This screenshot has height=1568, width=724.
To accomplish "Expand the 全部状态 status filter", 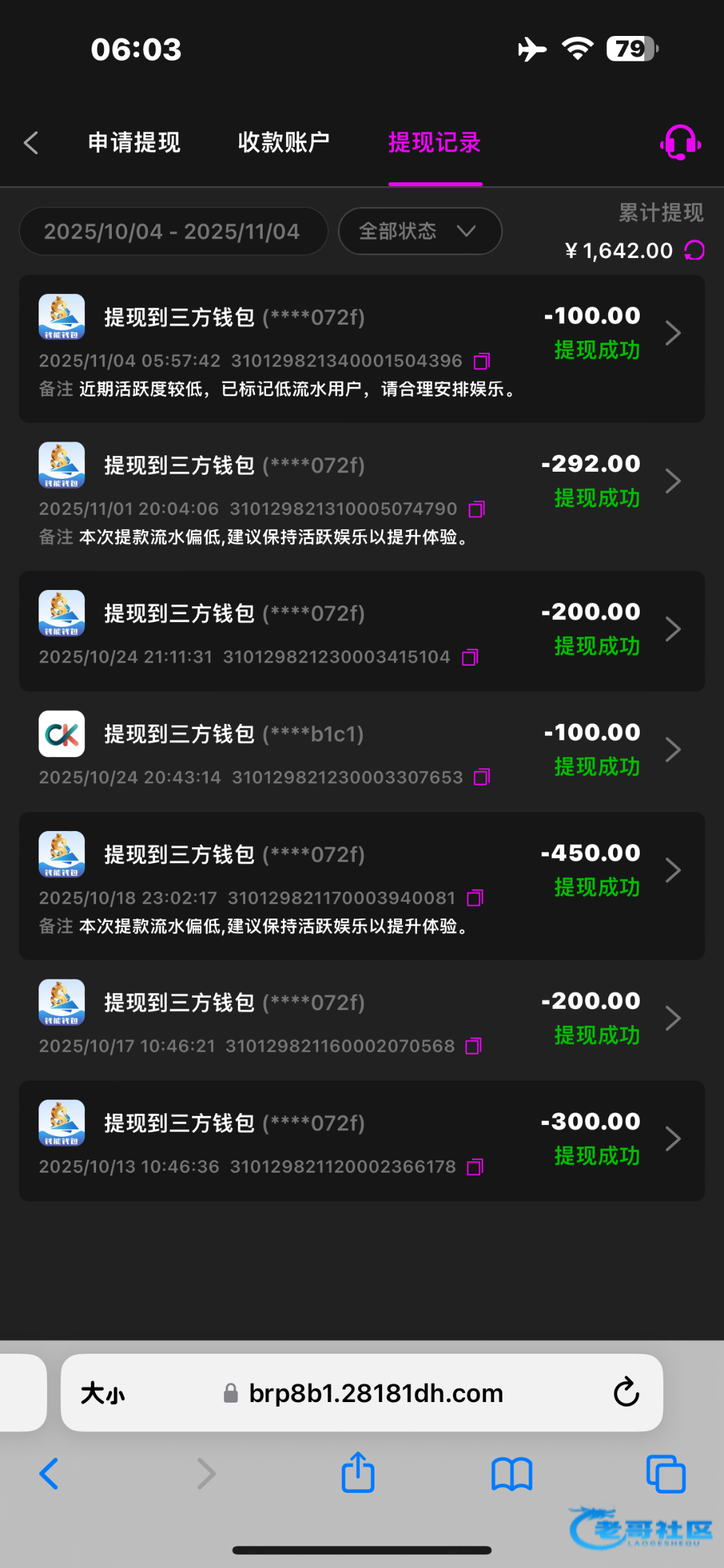I will tap(420, 231).
